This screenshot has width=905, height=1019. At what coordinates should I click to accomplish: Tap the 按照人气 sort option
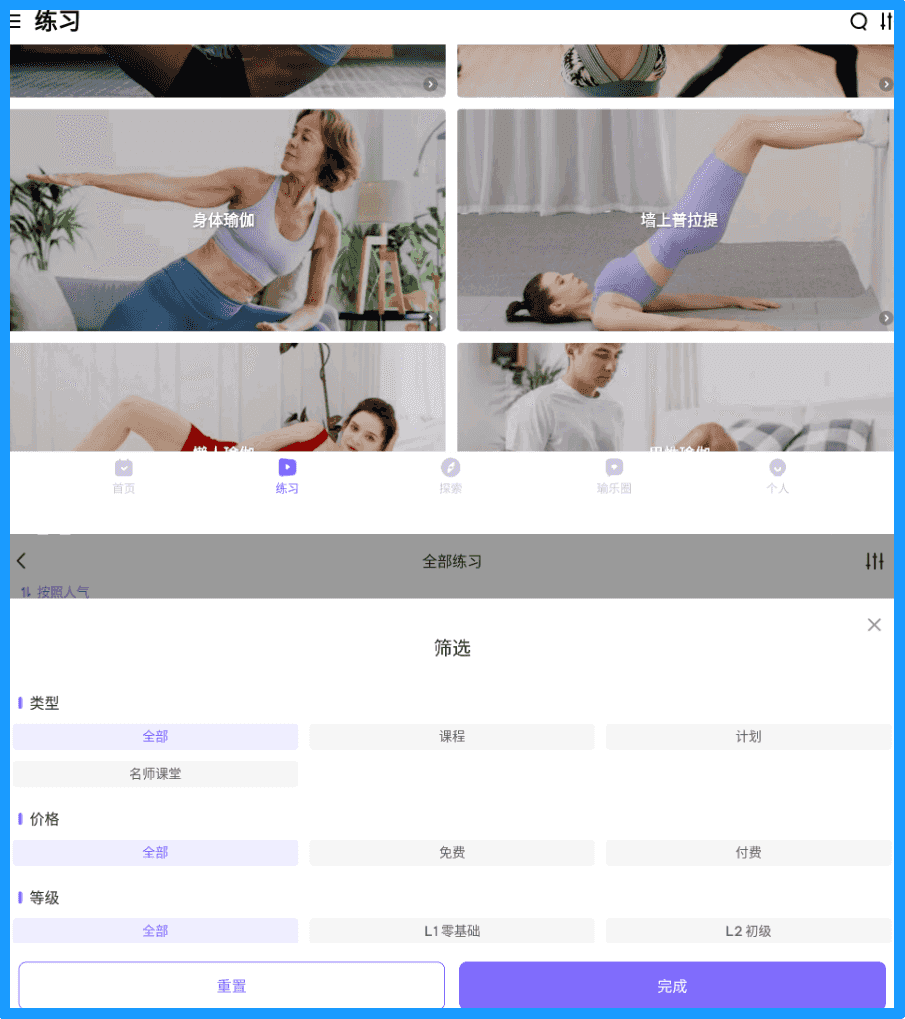pyautogui.click(x=56, y=591)
